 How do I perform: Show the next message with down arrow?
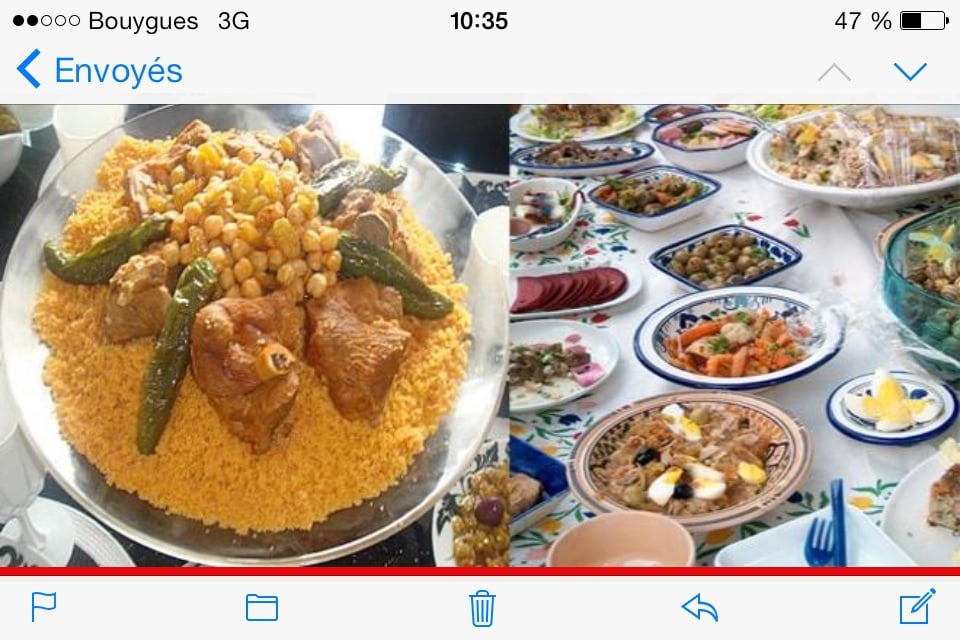click(x=909, y=72)
